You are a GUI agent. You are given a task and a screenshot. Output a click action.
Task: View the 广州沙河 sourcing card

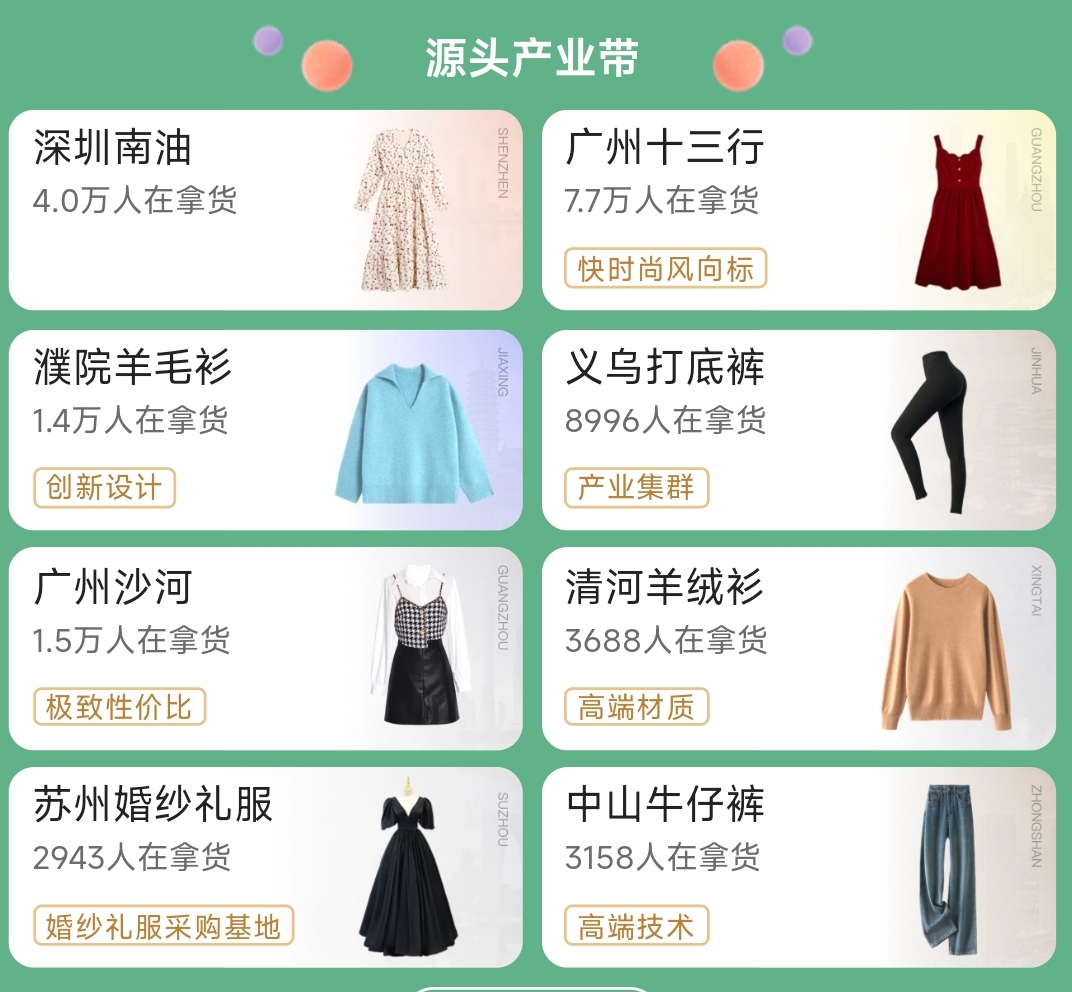(x=265, y=648)
